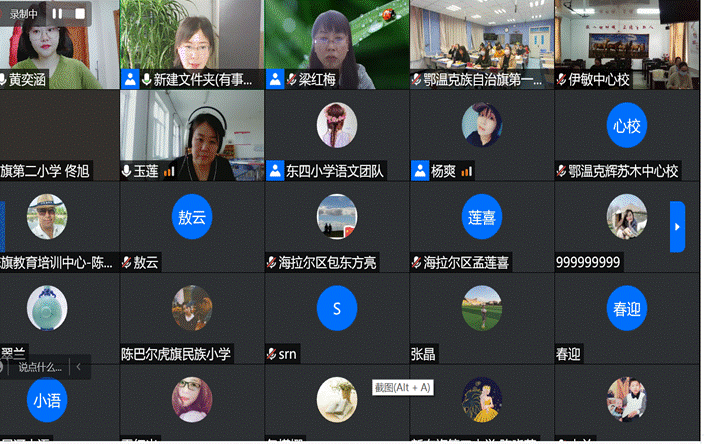704x444 pixels.
Task: Select 梁红梅's video tile
Action: 336,40
